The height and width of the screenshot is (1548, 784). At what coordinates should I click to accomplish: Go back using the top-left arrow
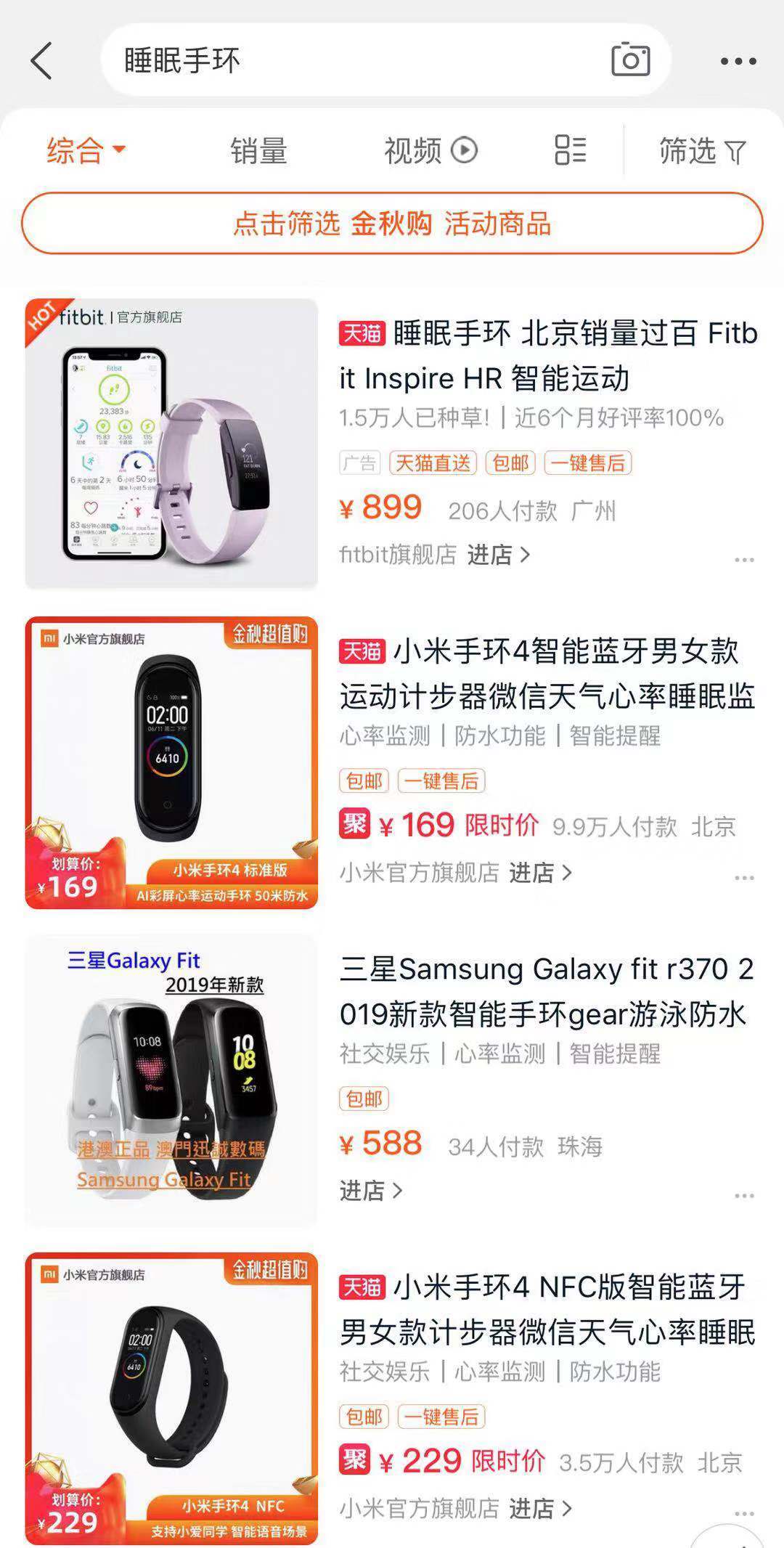tap(41, 60)
